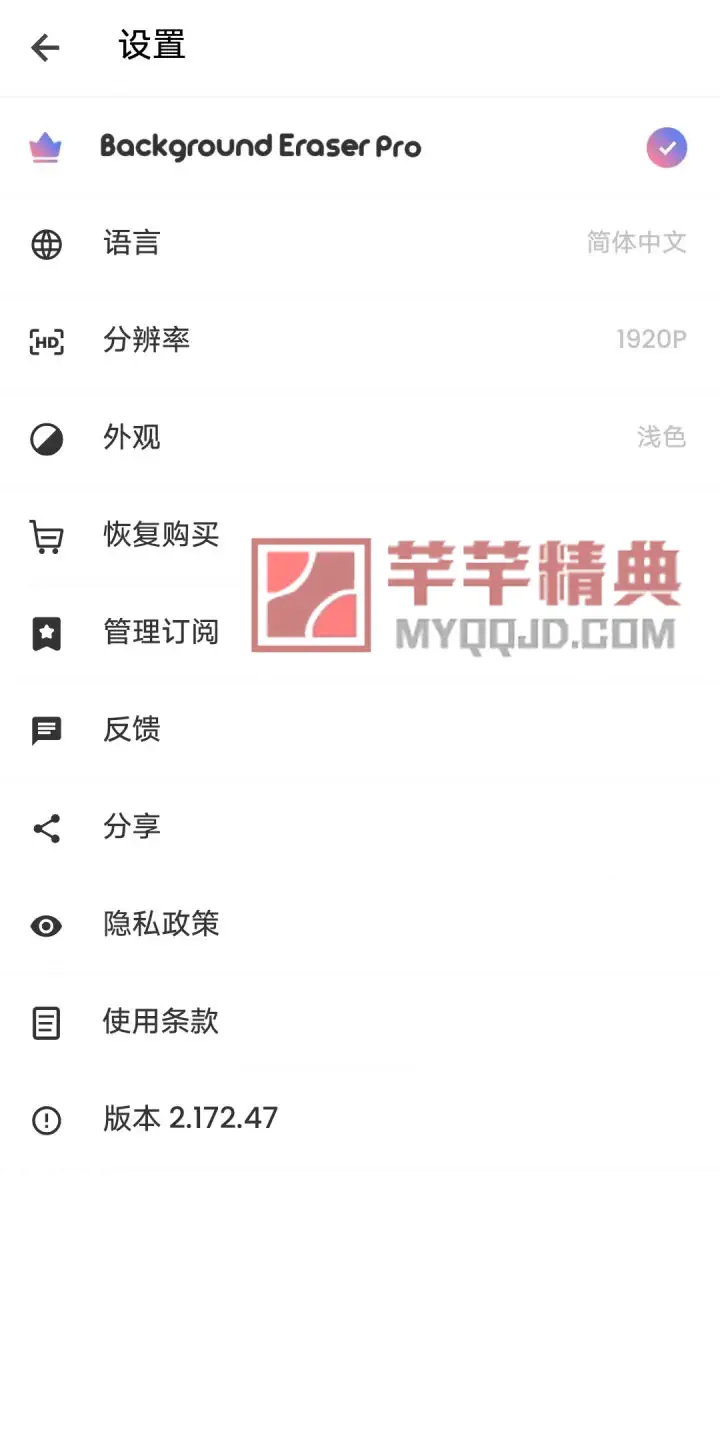720x1440 pixels.
Task: Open the Background Eraser Pro row
Action: (360, 147)
